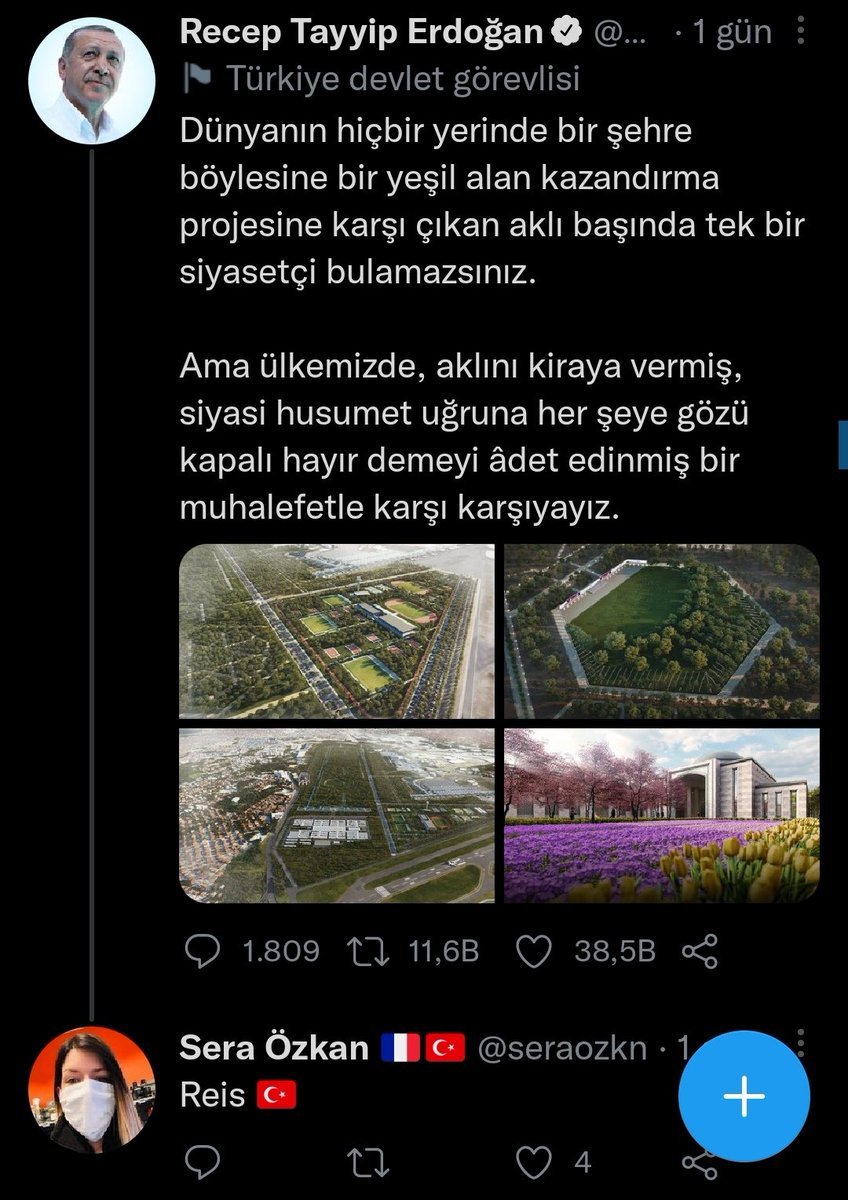Share Erdoğan's tweet
Viewport: 848px width, 1200px height.
[x=700, y=951]
